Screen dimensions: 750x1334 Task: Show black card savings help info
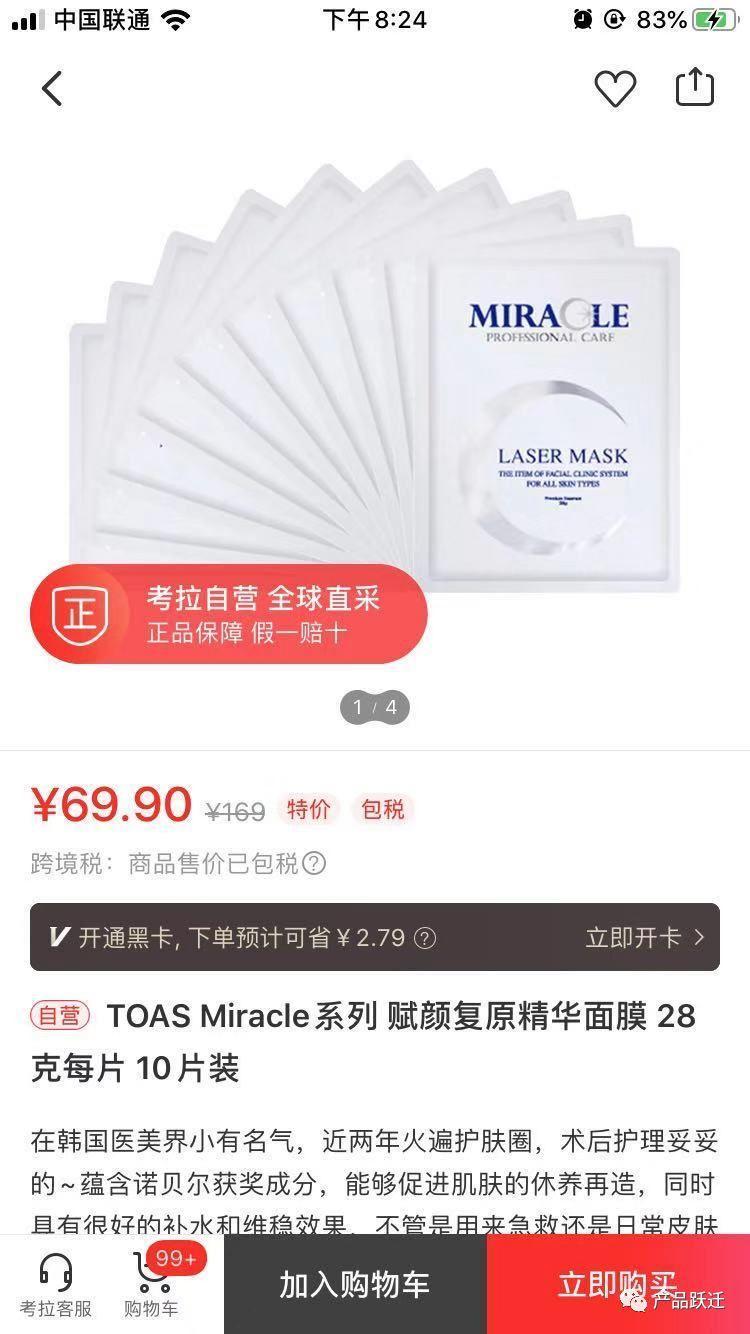(425, 938)
